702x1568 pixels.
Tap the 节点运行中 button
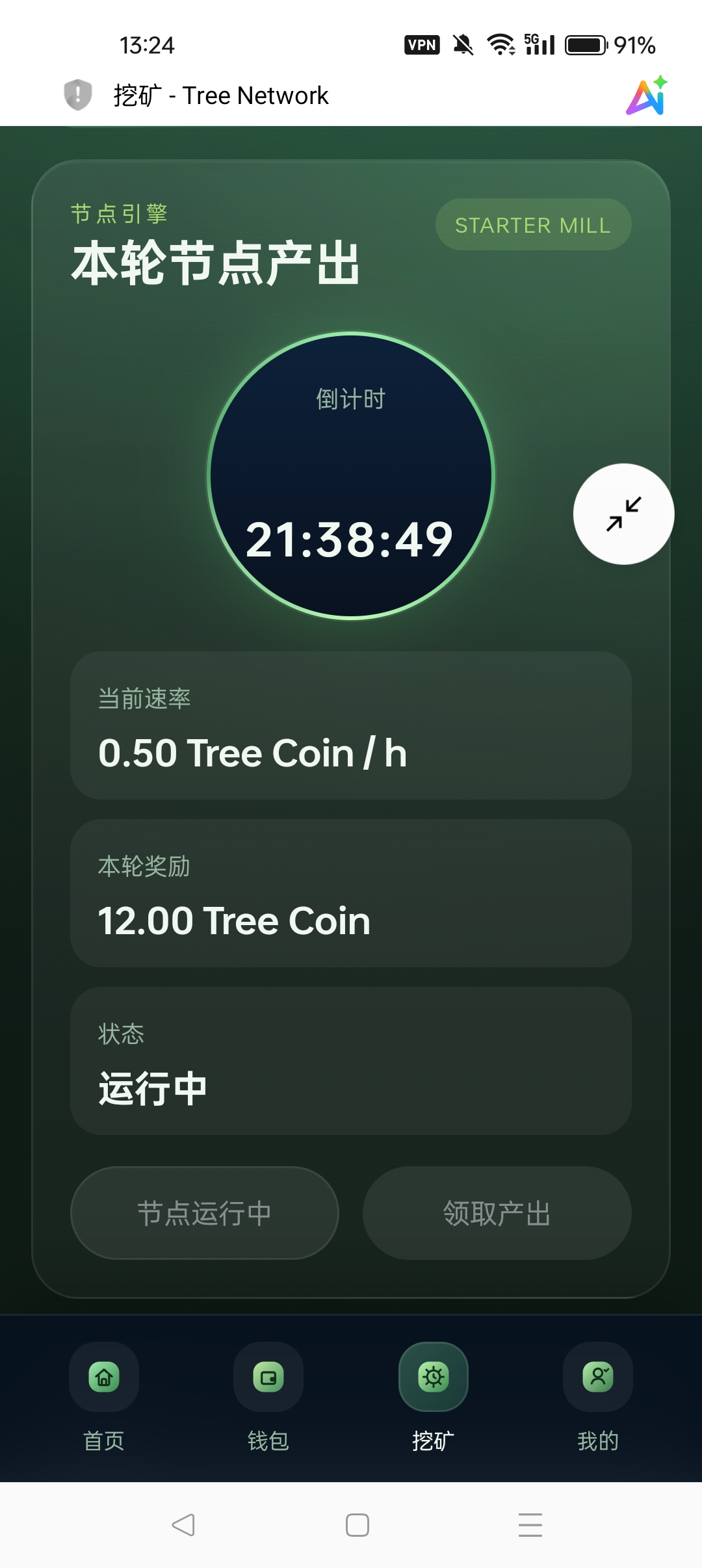(204, 1213)
